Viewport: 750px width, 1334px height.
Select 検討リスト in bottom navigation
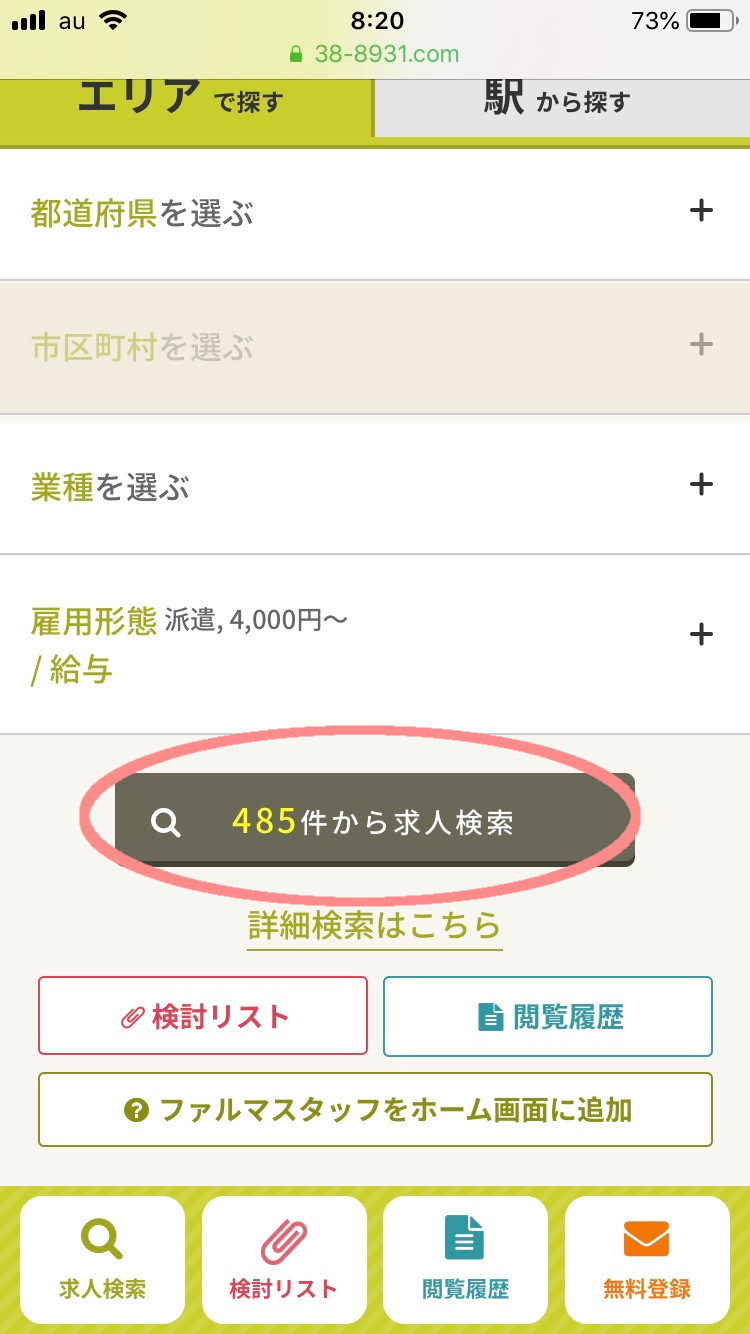(284, 1259)
